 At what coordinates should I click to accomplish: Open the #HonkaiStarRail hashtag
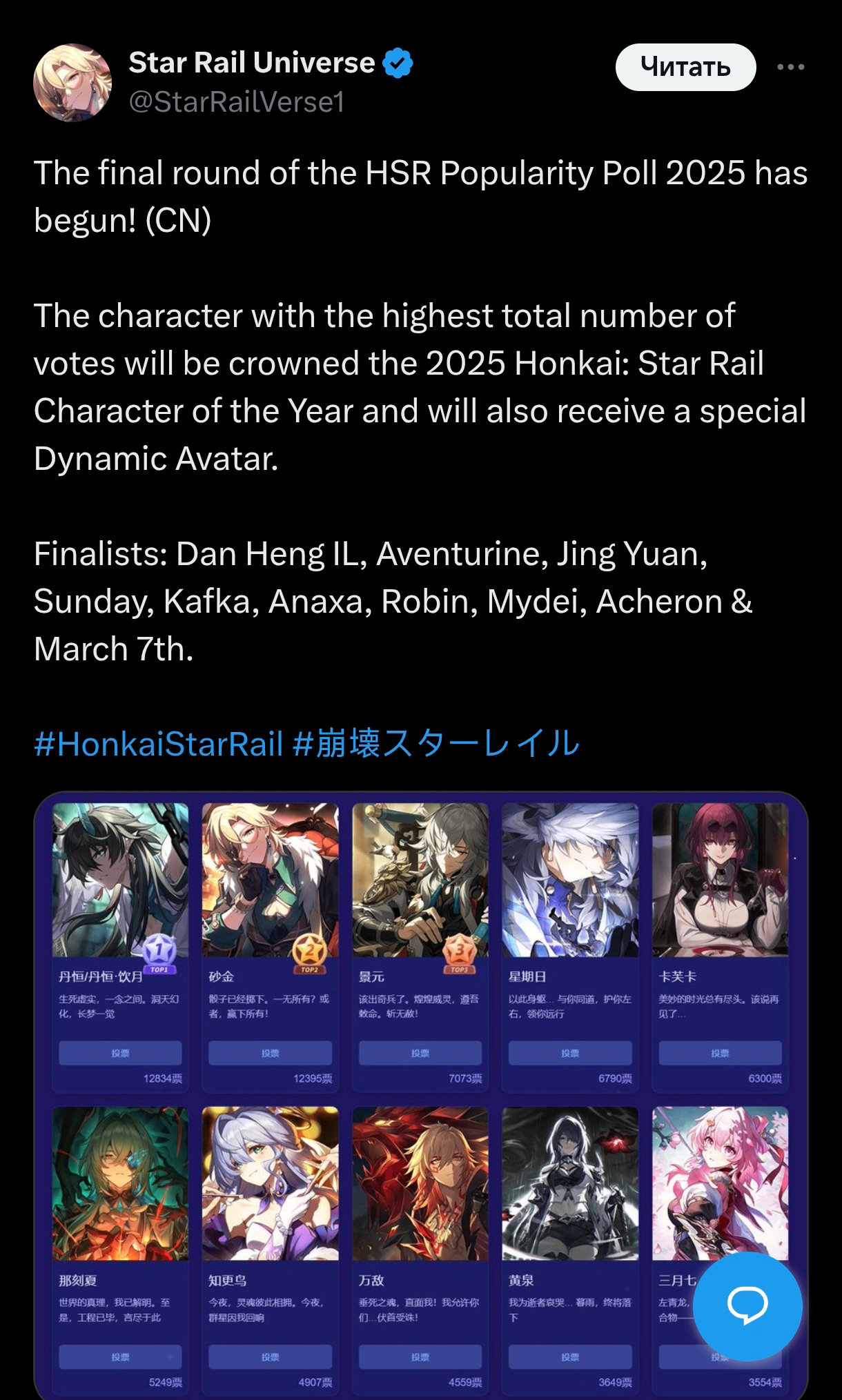(159, 744)
